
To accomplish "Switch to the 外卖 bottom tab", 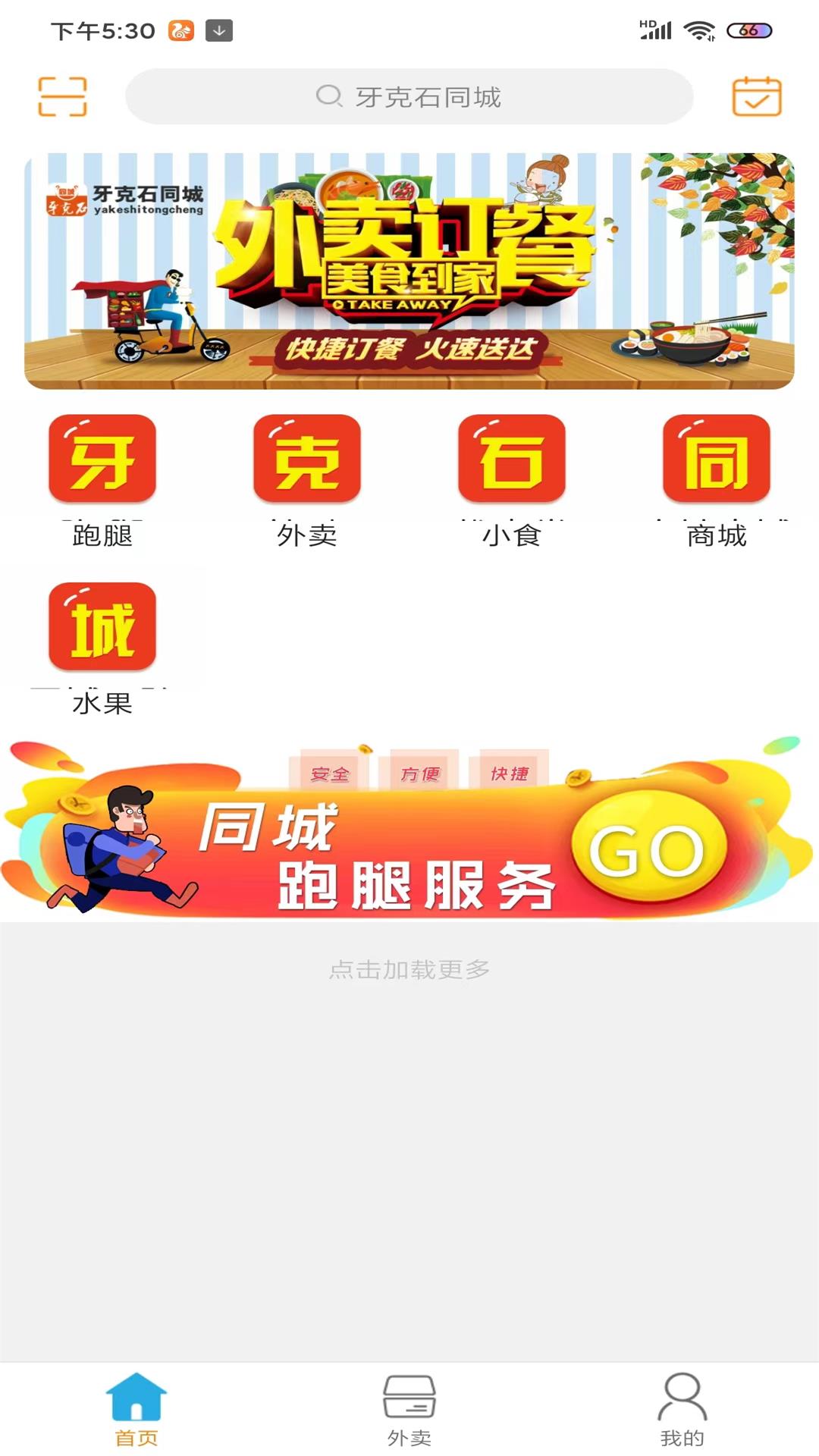I will coord(409,1409).
